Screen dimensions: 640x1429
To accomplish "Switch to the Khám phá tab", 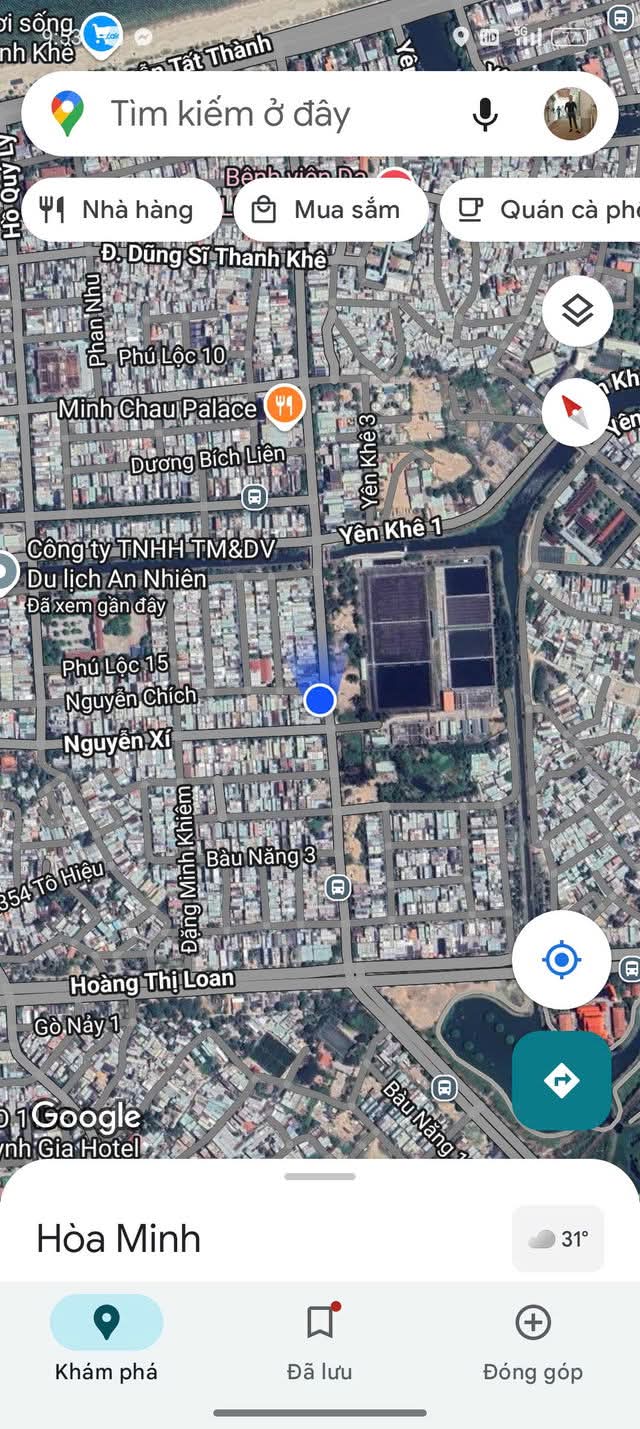I will coord(106,1339).
